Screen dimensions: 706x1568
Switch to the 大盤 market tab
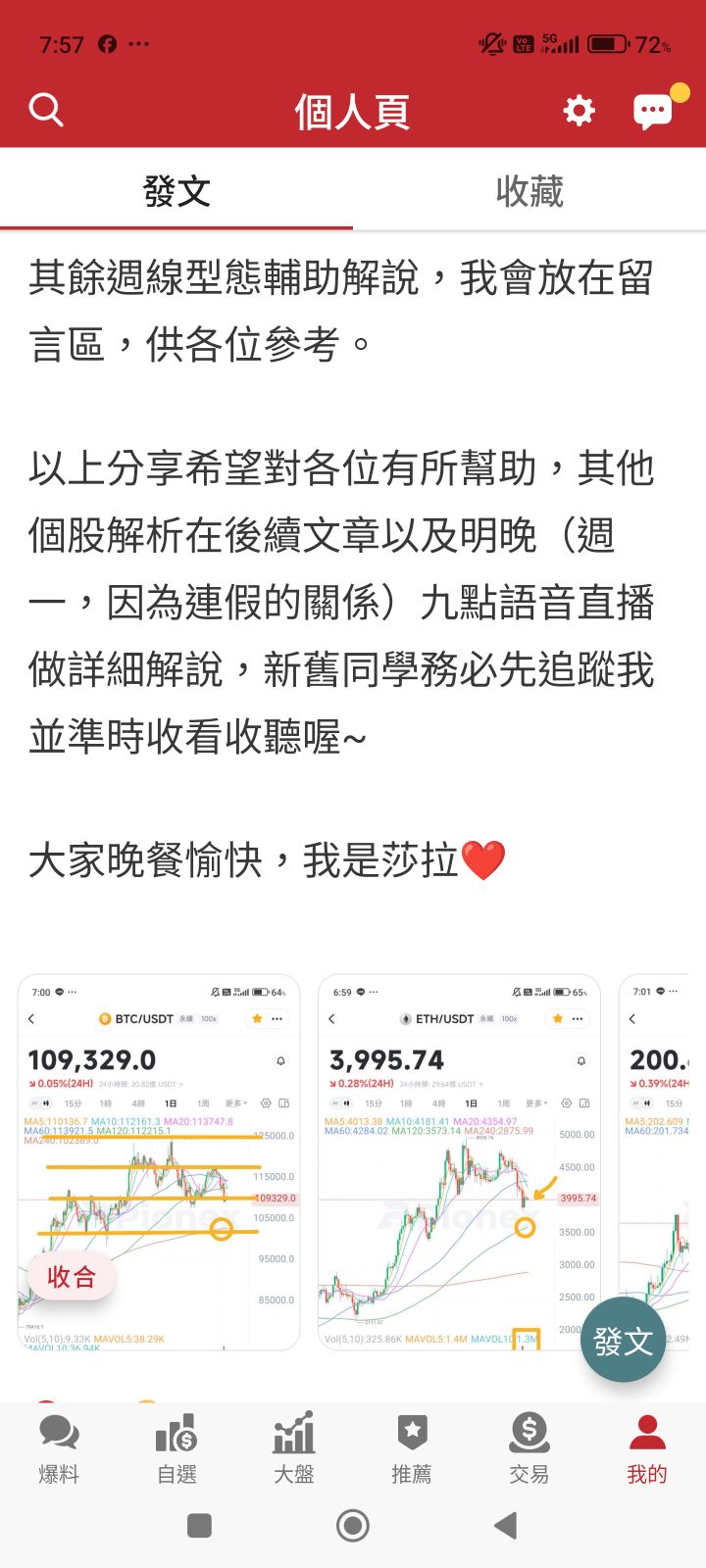[x=294, y=1449]
